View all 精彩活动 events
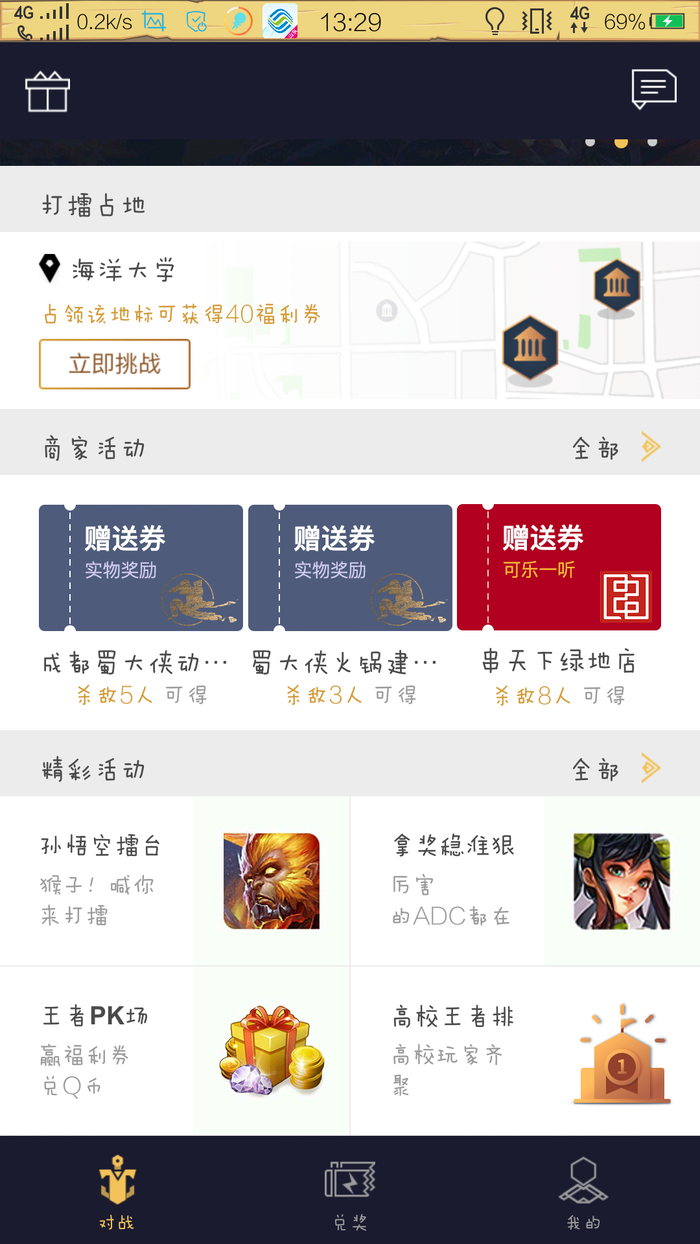The height and width of the screenshot is (1244, 700). 616,769
